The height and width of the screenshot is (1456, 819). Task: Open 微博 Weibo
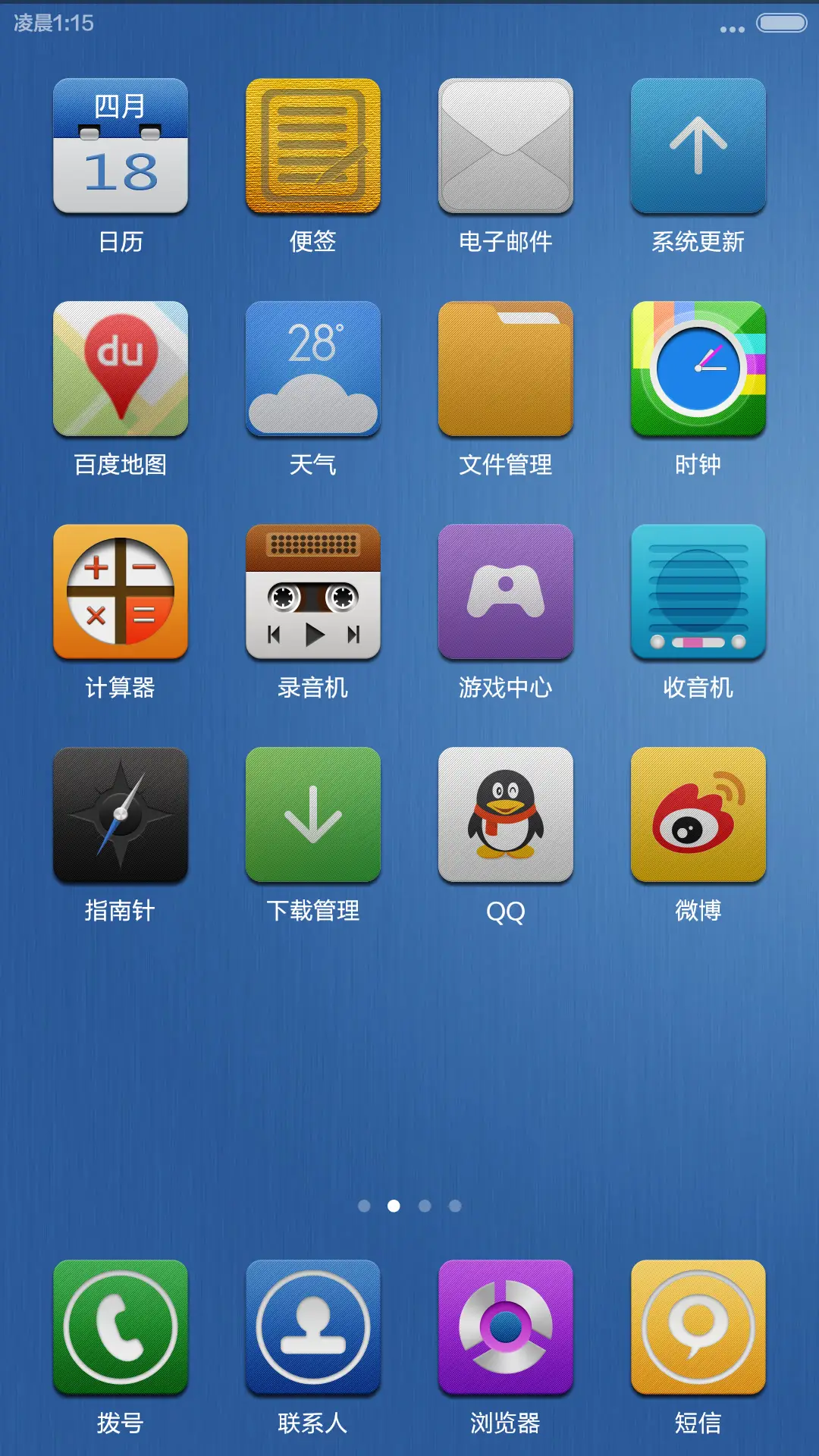point(697,815)
